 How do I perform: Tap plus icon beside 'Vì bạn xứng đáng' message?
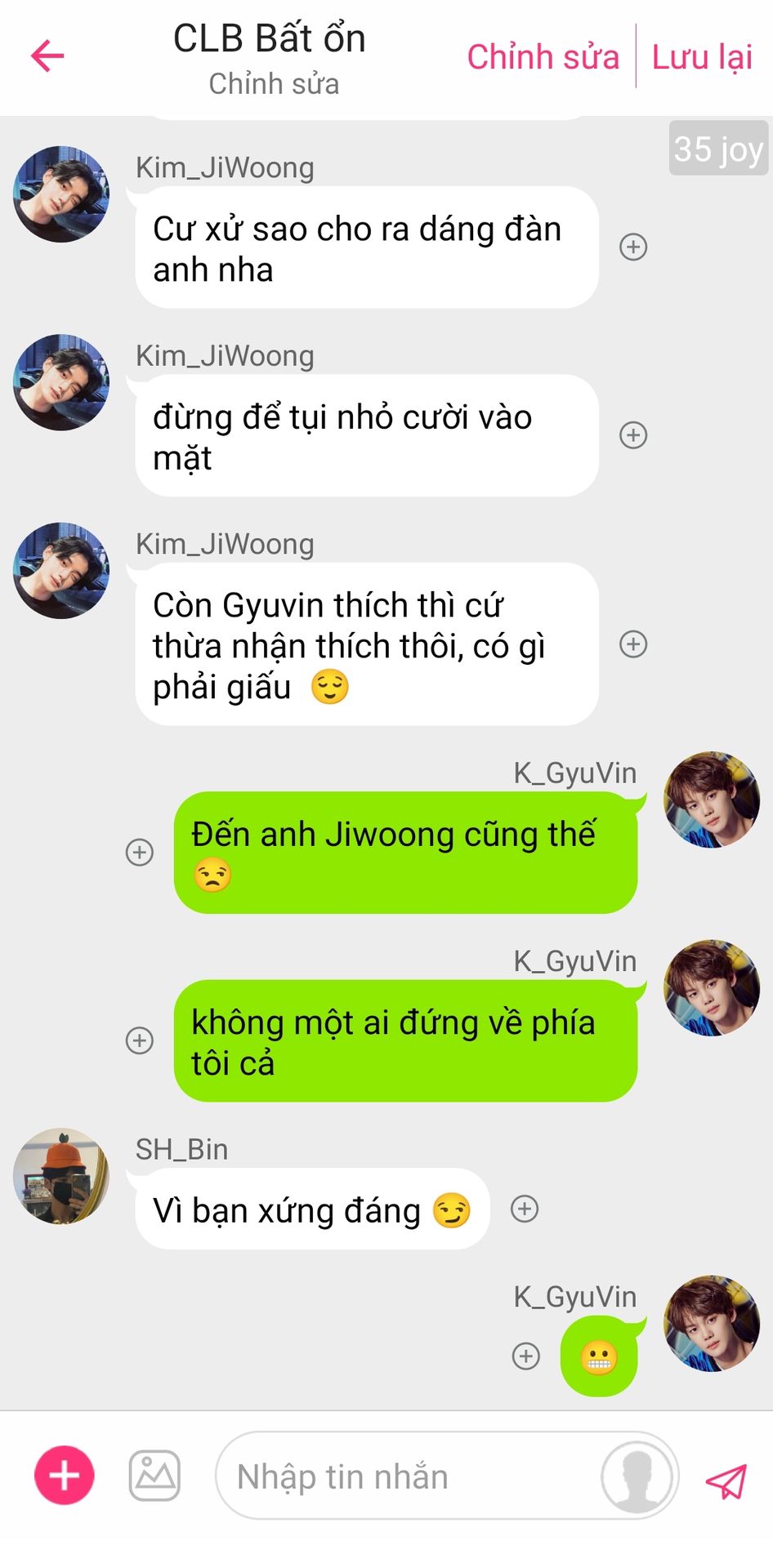tap(525, 1209)
